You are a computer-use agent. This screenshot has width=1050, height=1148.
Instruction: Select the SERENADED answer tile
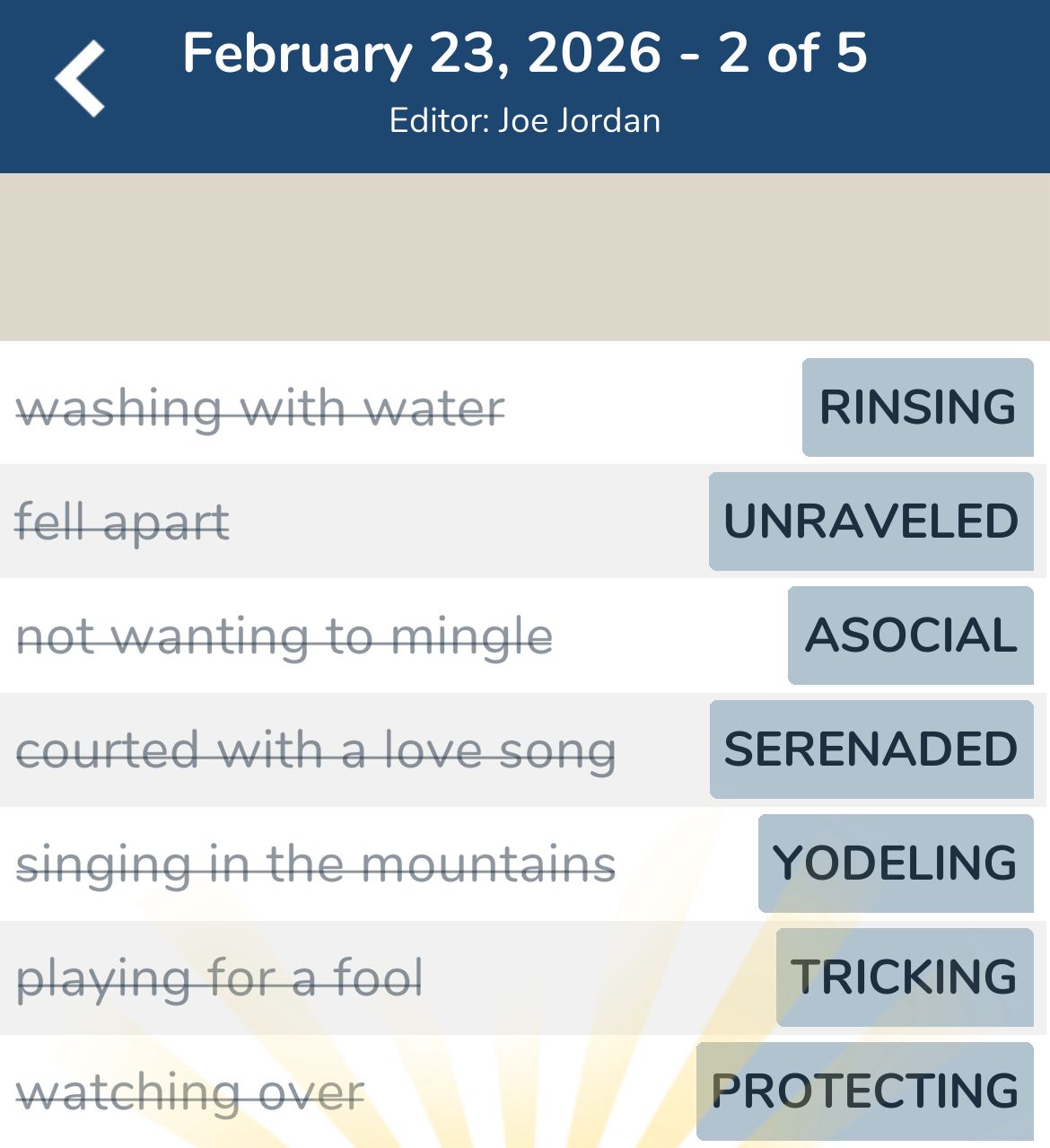[869, 749]
